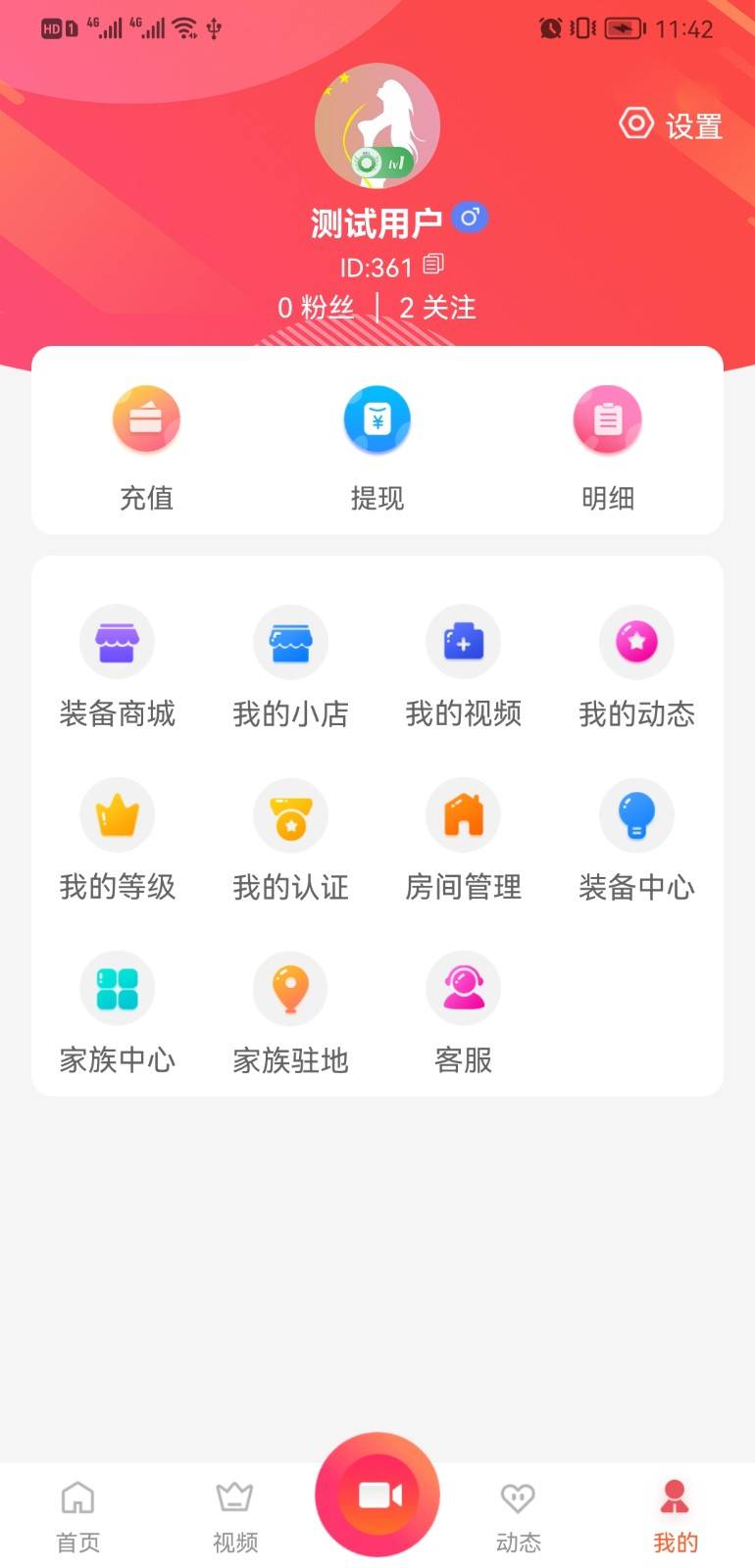This screenshot has width=755, height=1568.
Task: Open 提现 withdrawal page
Action: [377, 446]
